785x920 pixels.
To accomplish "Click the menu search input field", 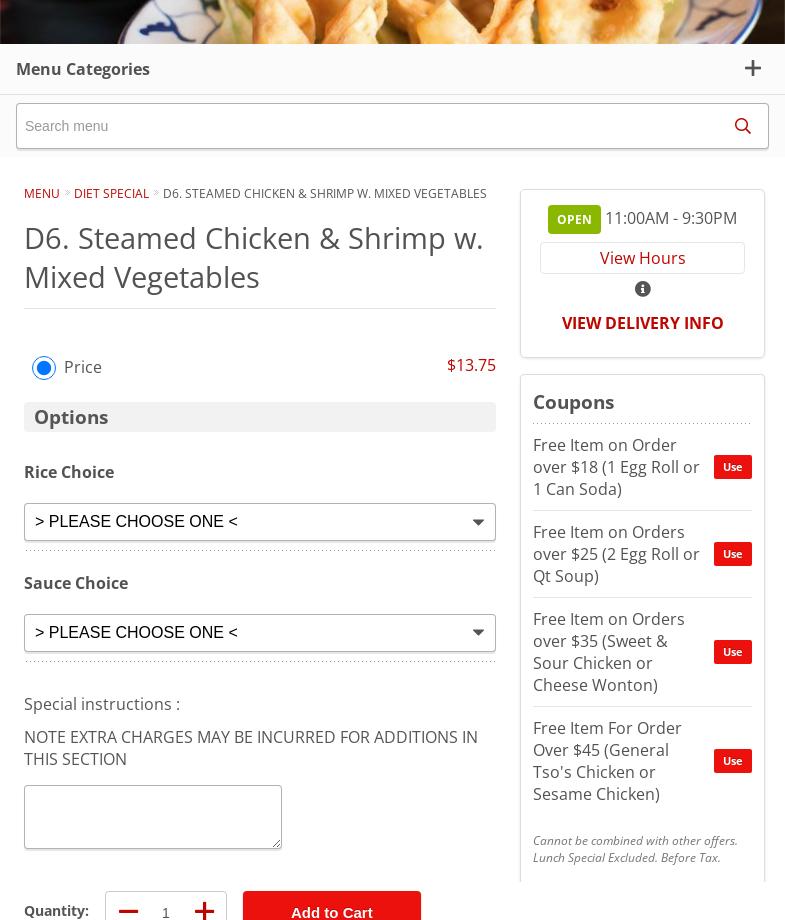I will point(370,126).
